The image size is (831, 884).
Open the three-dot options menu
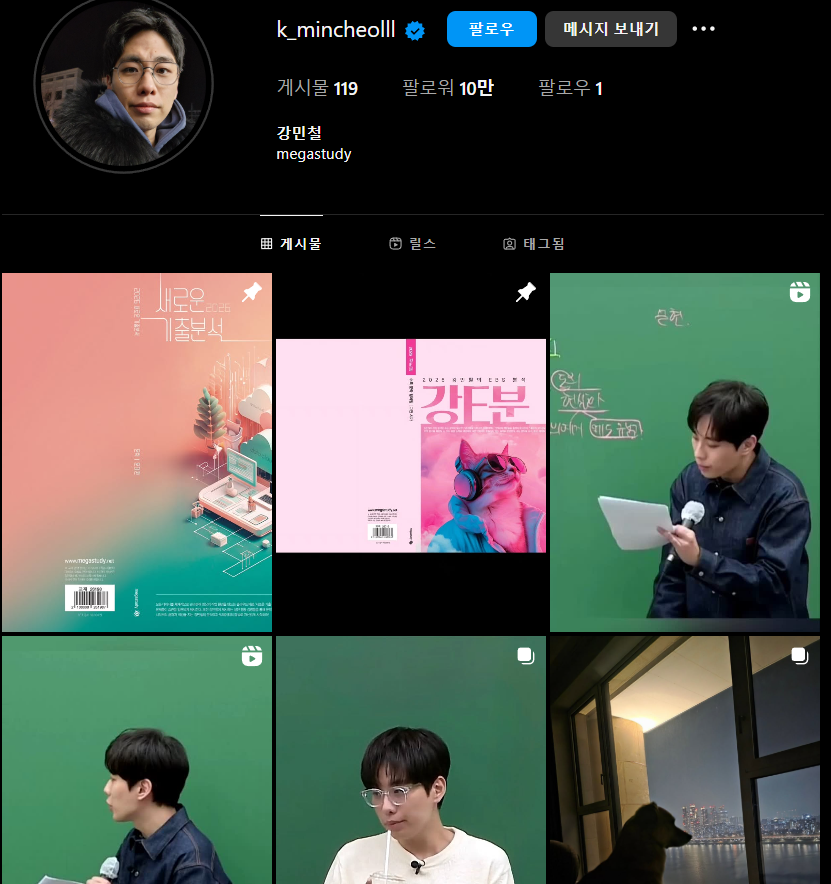point(704,29)
